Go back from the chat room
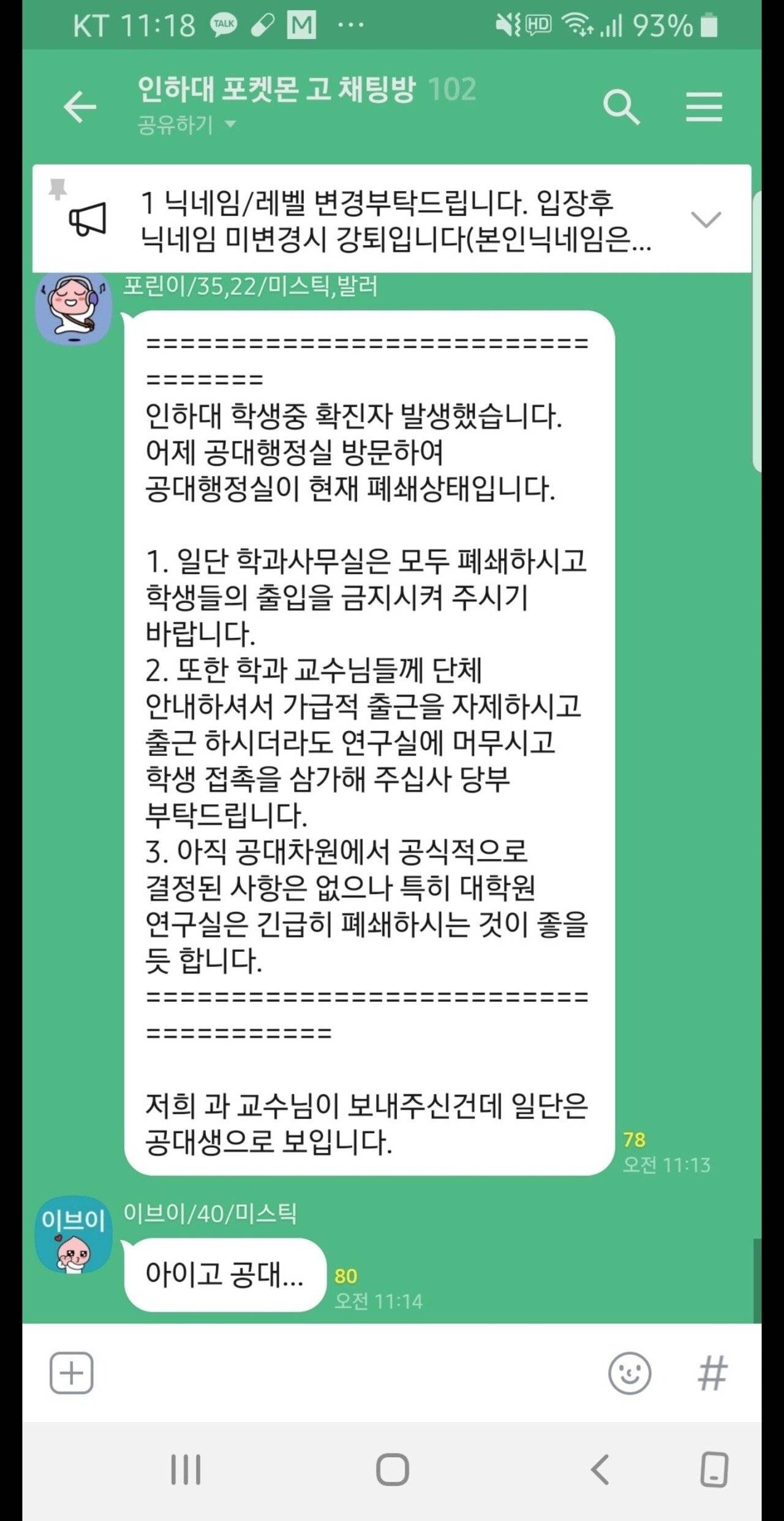The image size is (784, 1521). [80, 107]
